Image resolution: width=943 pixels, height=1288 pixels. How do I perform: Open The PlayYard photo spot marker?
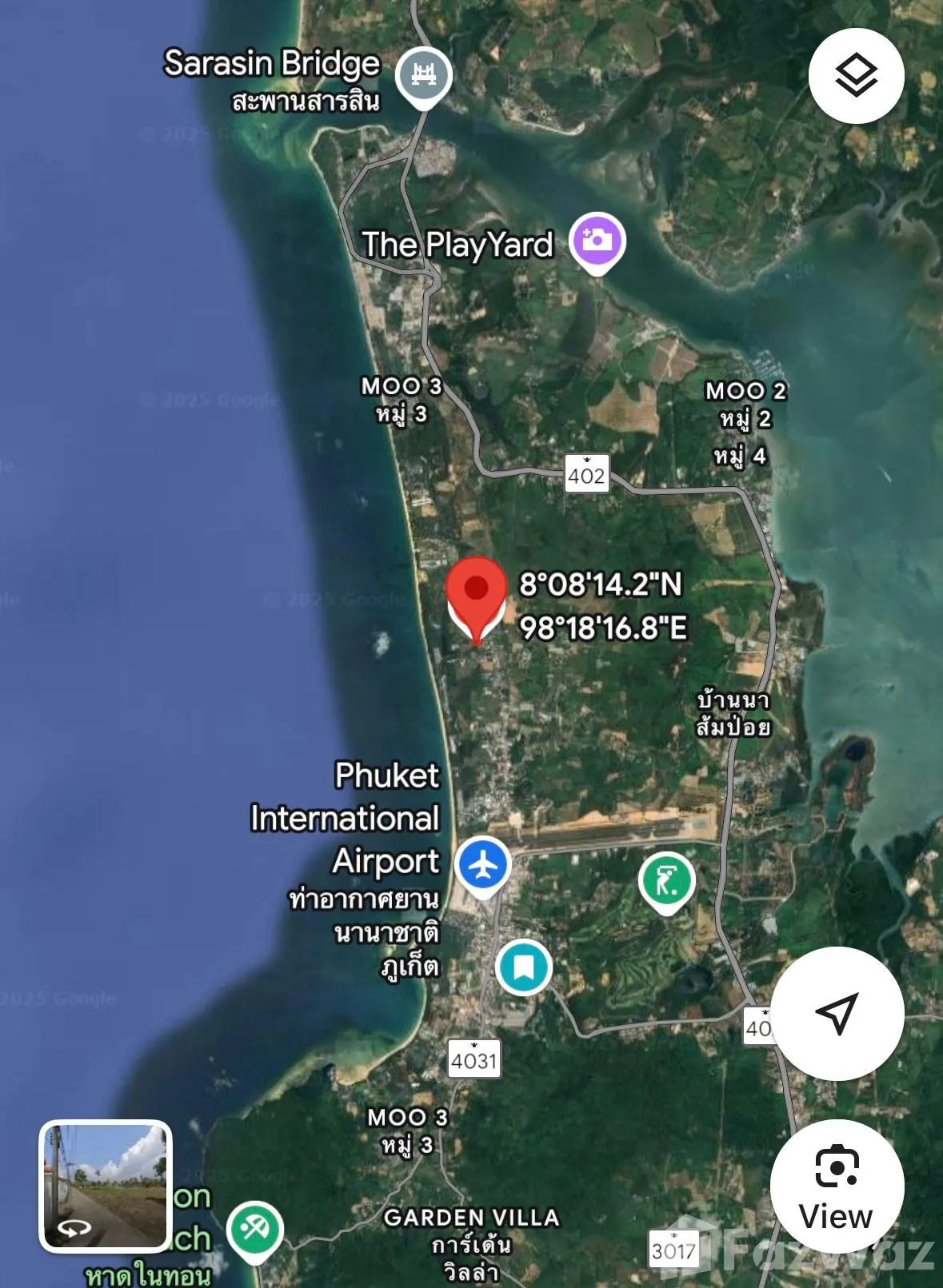coord(597,241)
